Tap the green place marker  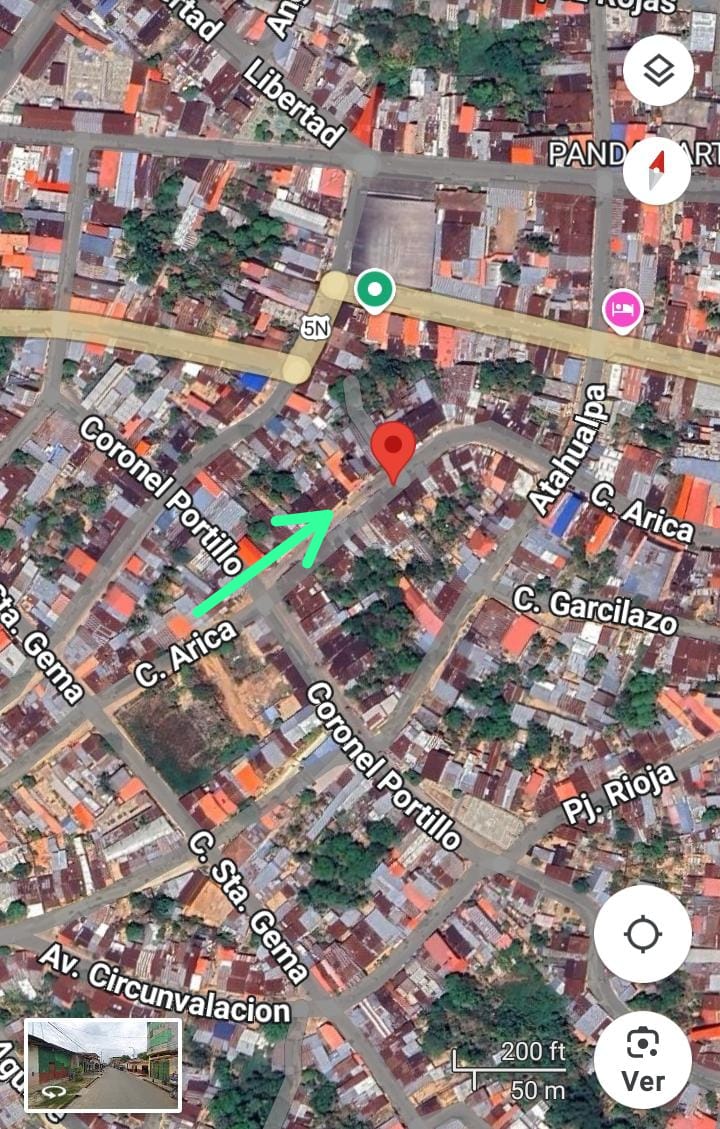coord(375,291)
